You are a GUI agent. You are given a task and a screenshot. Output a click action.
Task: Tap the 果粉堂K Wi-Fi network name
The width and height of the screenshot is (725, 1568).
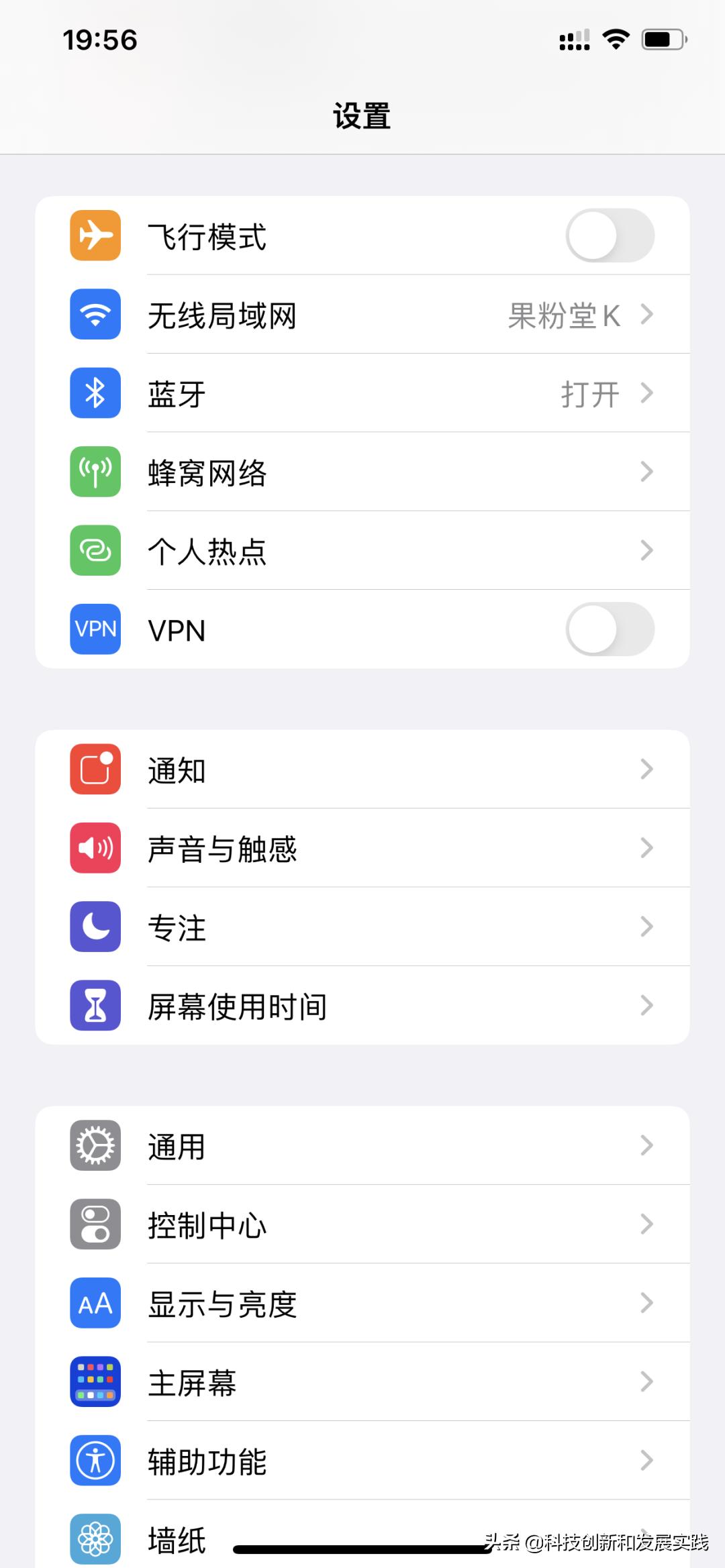tap(564, 315)
